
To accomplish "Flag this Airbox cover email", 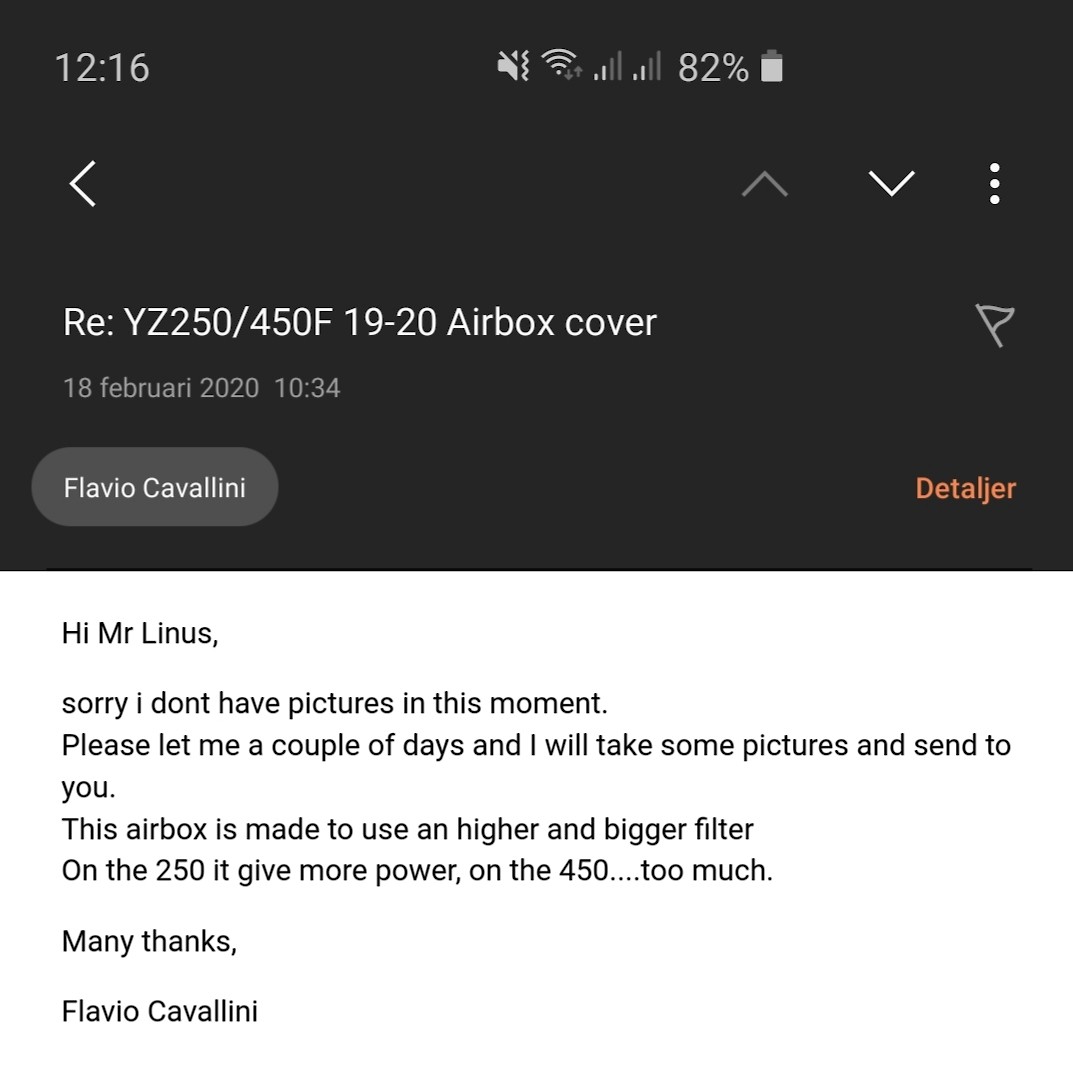I will pos(994,325).
